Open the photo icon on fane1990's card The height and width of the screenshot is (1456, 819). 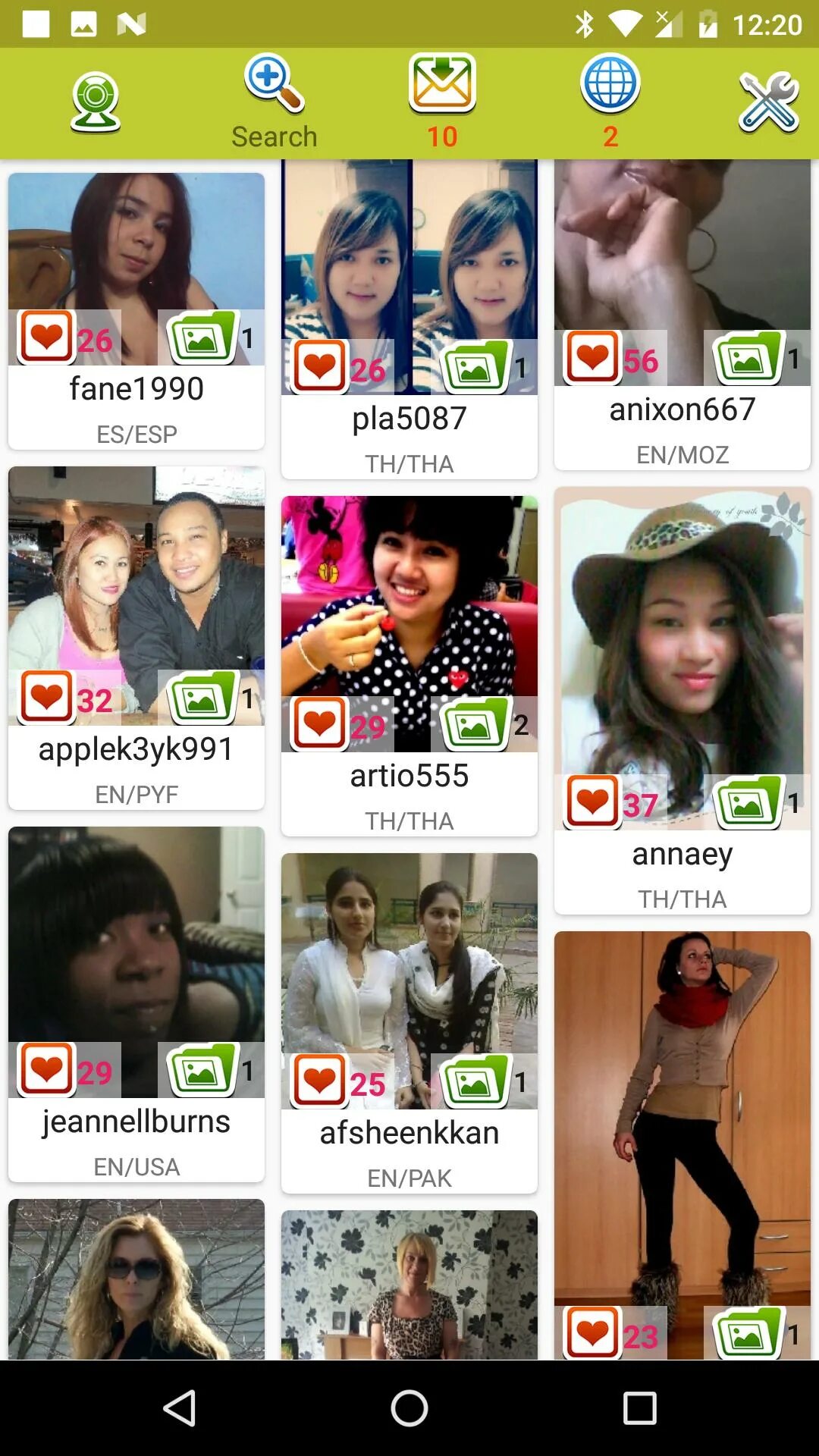pyautogui.click(x=202, y=337)
